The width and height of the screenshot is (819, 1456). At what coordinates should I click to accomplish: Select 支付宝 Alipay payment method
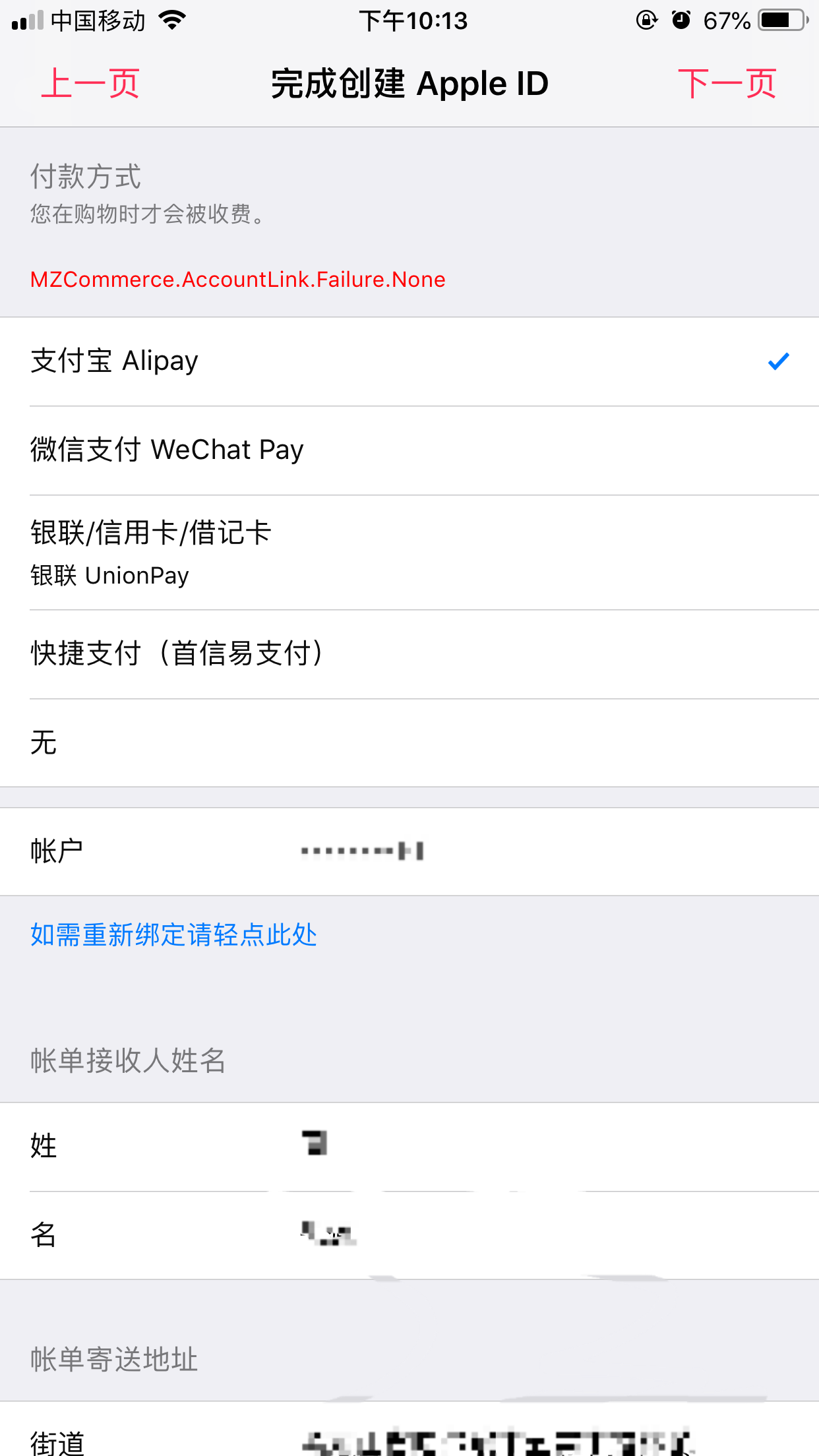click(409, 361)
